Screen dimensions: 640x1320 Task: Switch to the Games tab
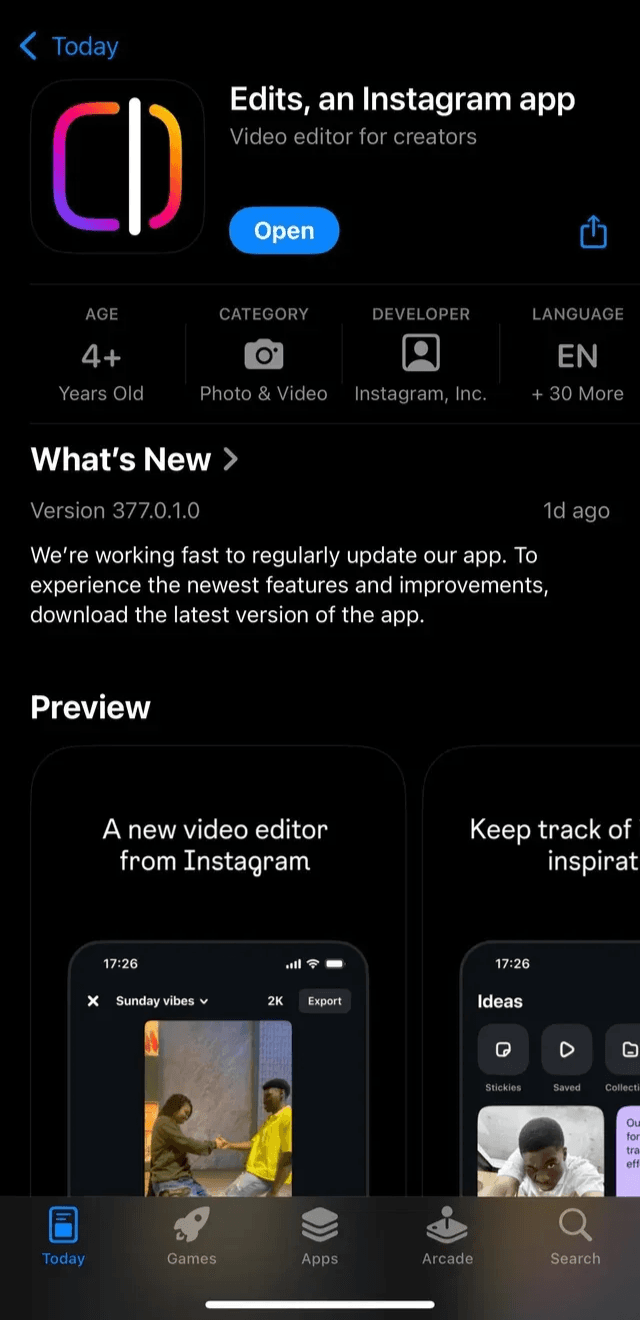pyautogui.click(x=191, y=1237)
